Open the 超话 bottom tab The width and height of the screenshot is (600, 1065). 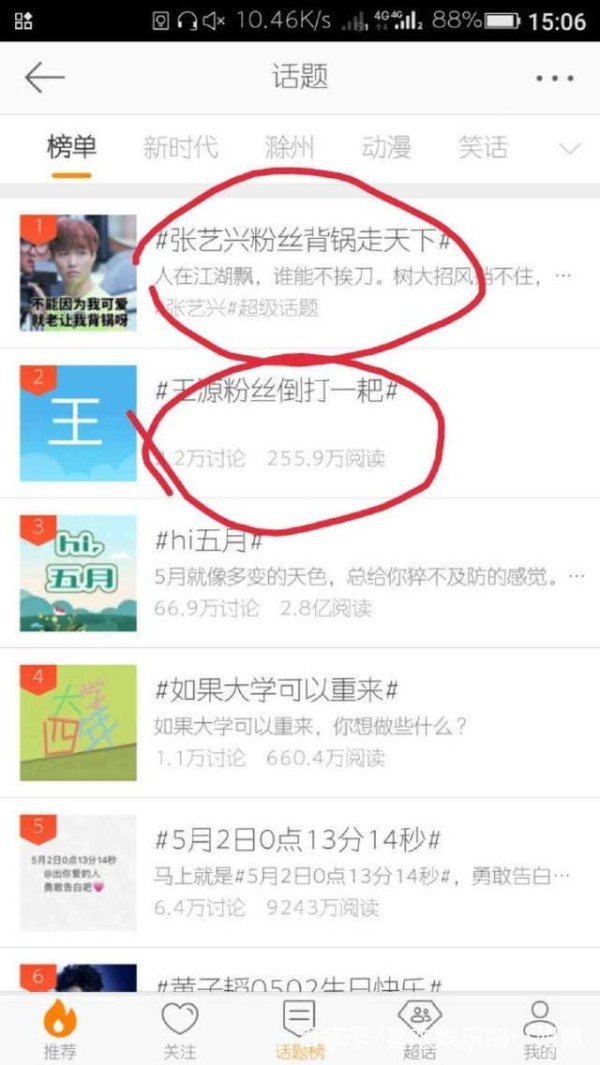tap(419, 1029)
